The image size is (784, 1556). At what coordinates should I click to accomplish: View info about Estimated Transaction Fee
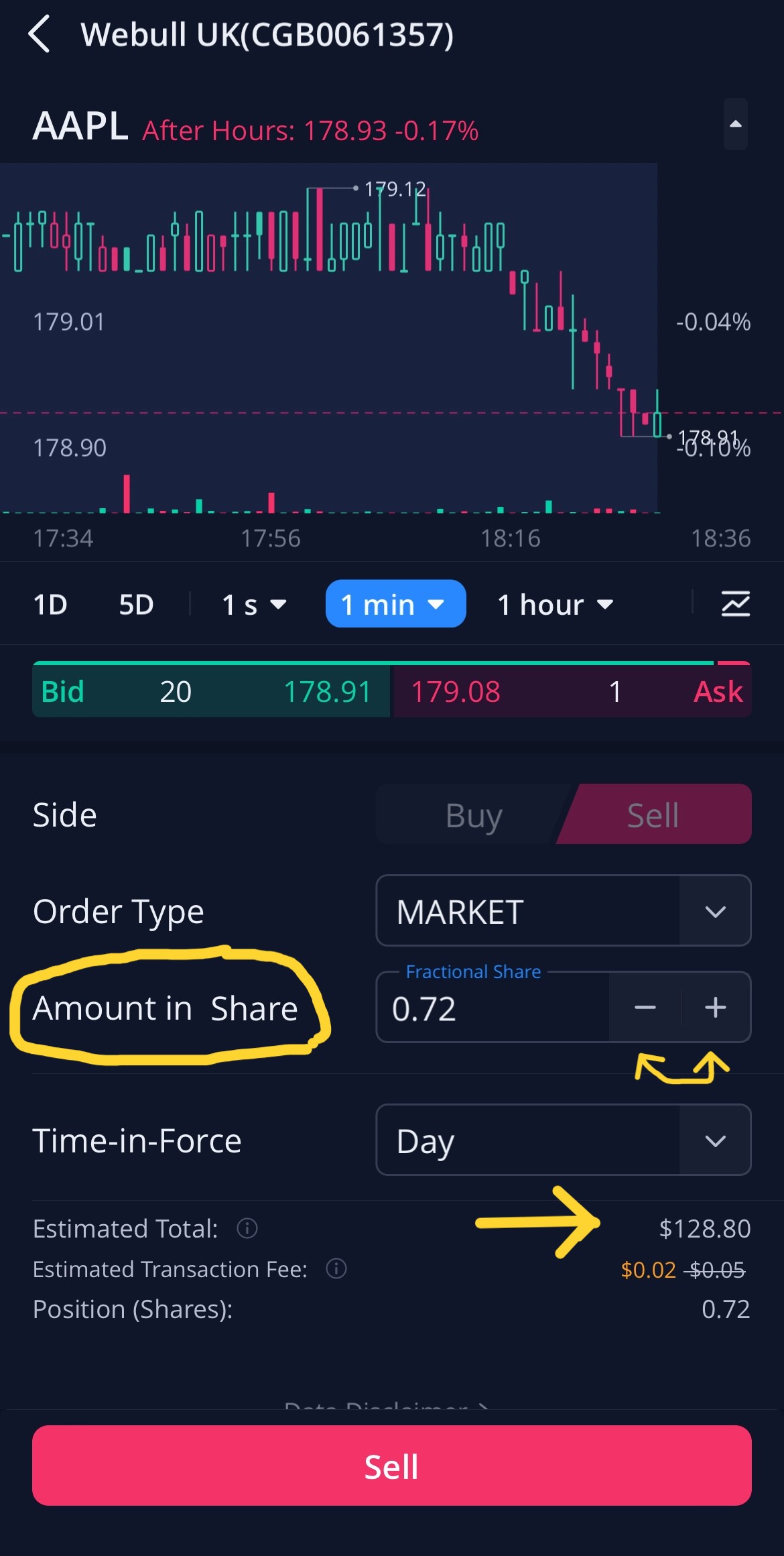coord(336,1268)
